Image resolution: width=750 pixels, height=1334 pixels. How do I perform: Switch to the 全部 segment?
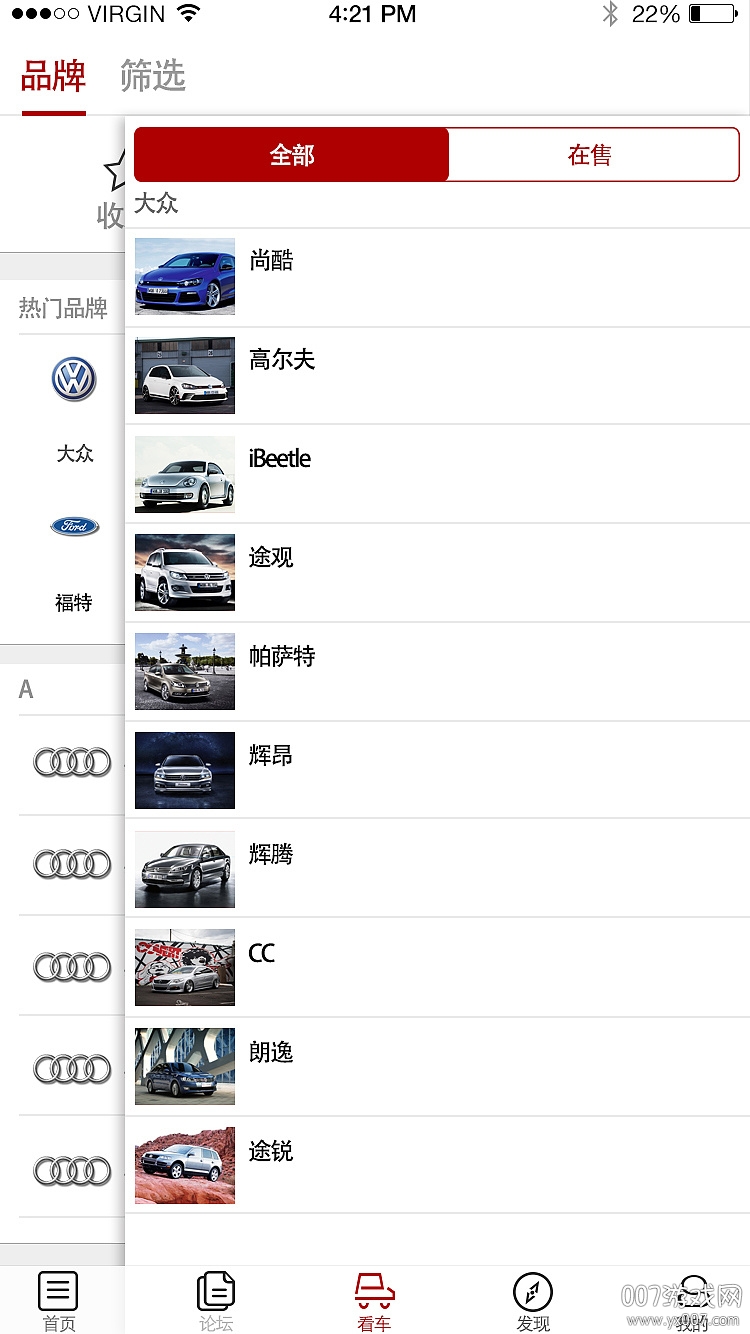tap(290, 155)
